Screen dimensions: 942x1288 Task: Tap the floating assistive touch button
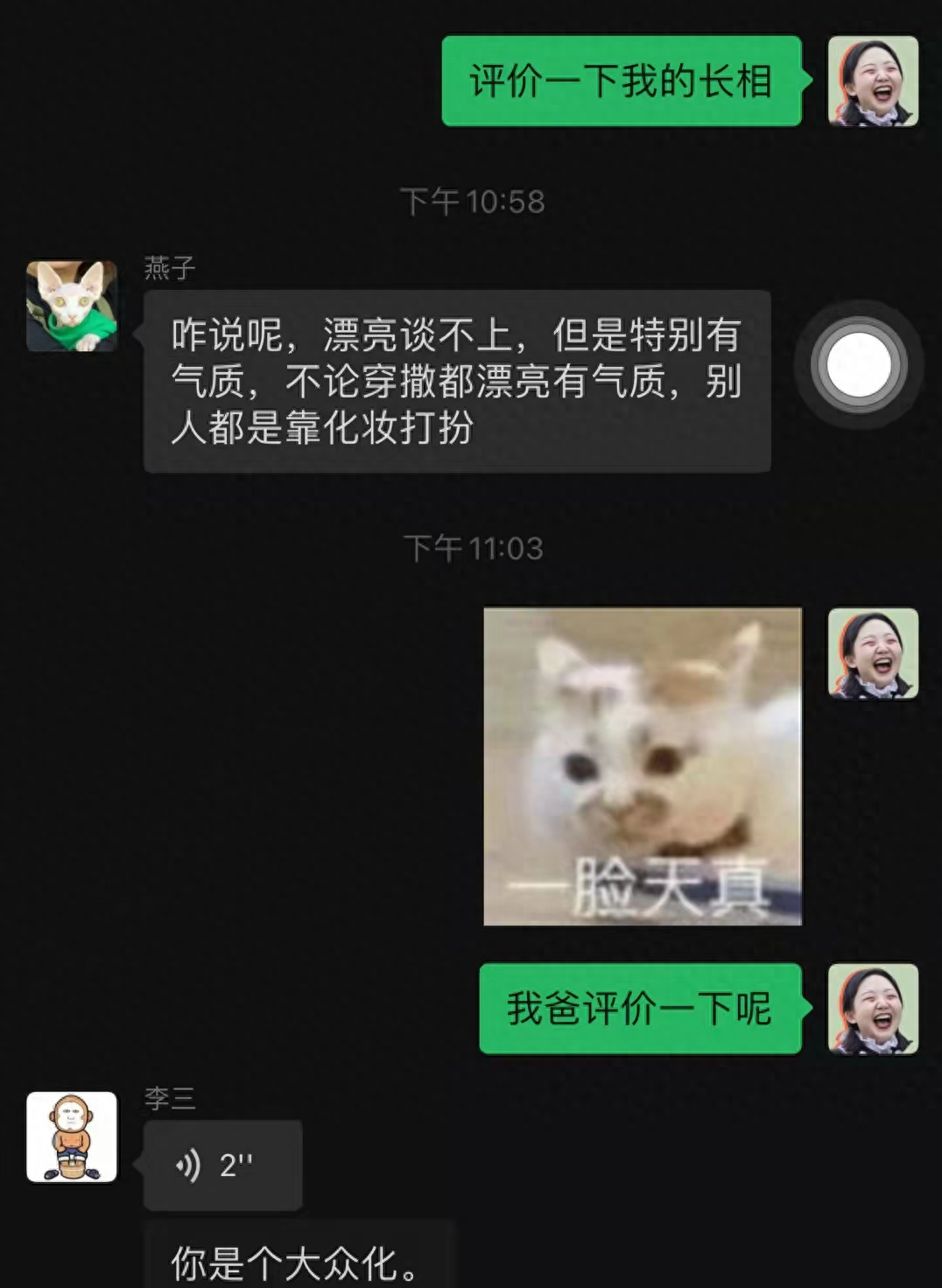coord(858,365)
